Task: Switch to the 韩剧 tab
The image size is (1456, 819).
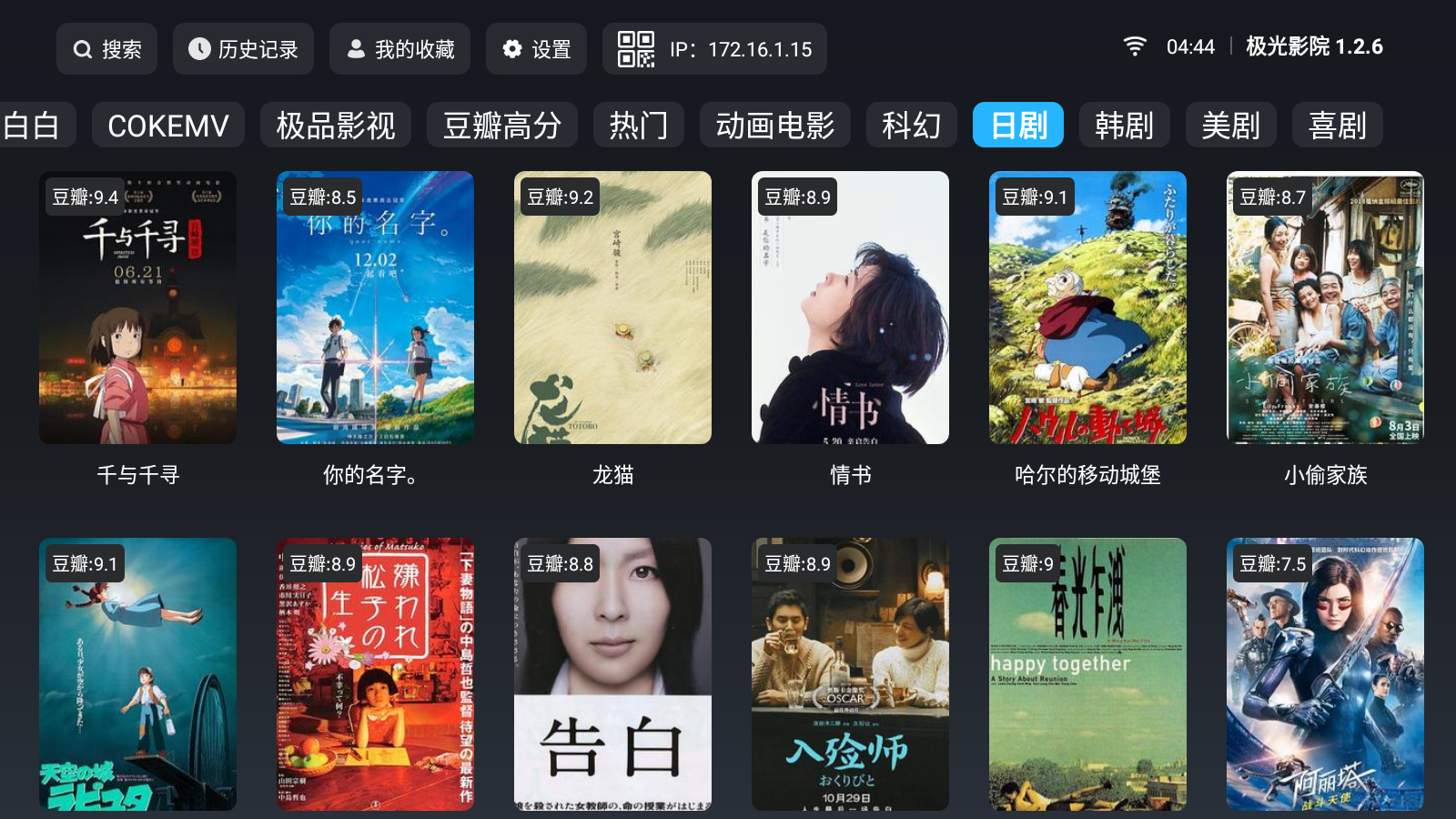Action: 1124,126
